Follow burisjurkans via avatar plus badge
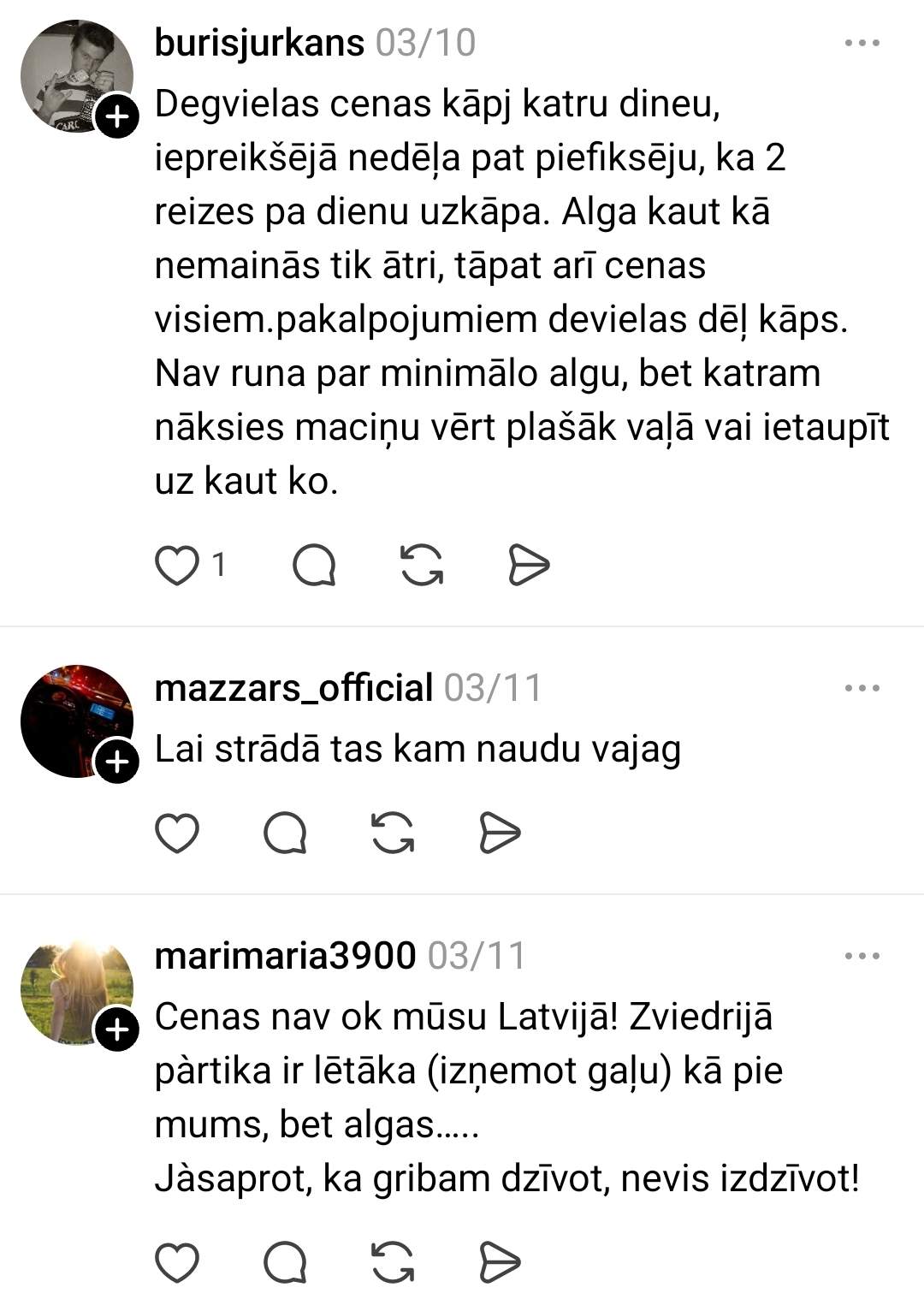Screen dimensions: 924x1311 click(117, 116)
